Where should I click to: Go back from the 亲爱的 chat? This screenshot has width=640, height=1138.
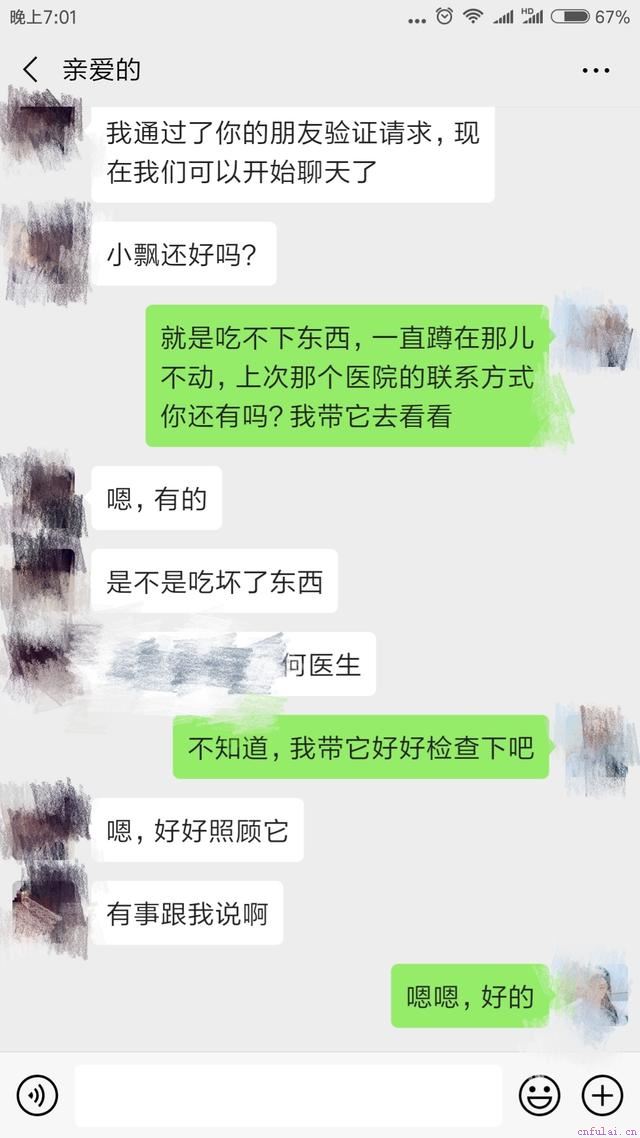[x=30, y=70]
